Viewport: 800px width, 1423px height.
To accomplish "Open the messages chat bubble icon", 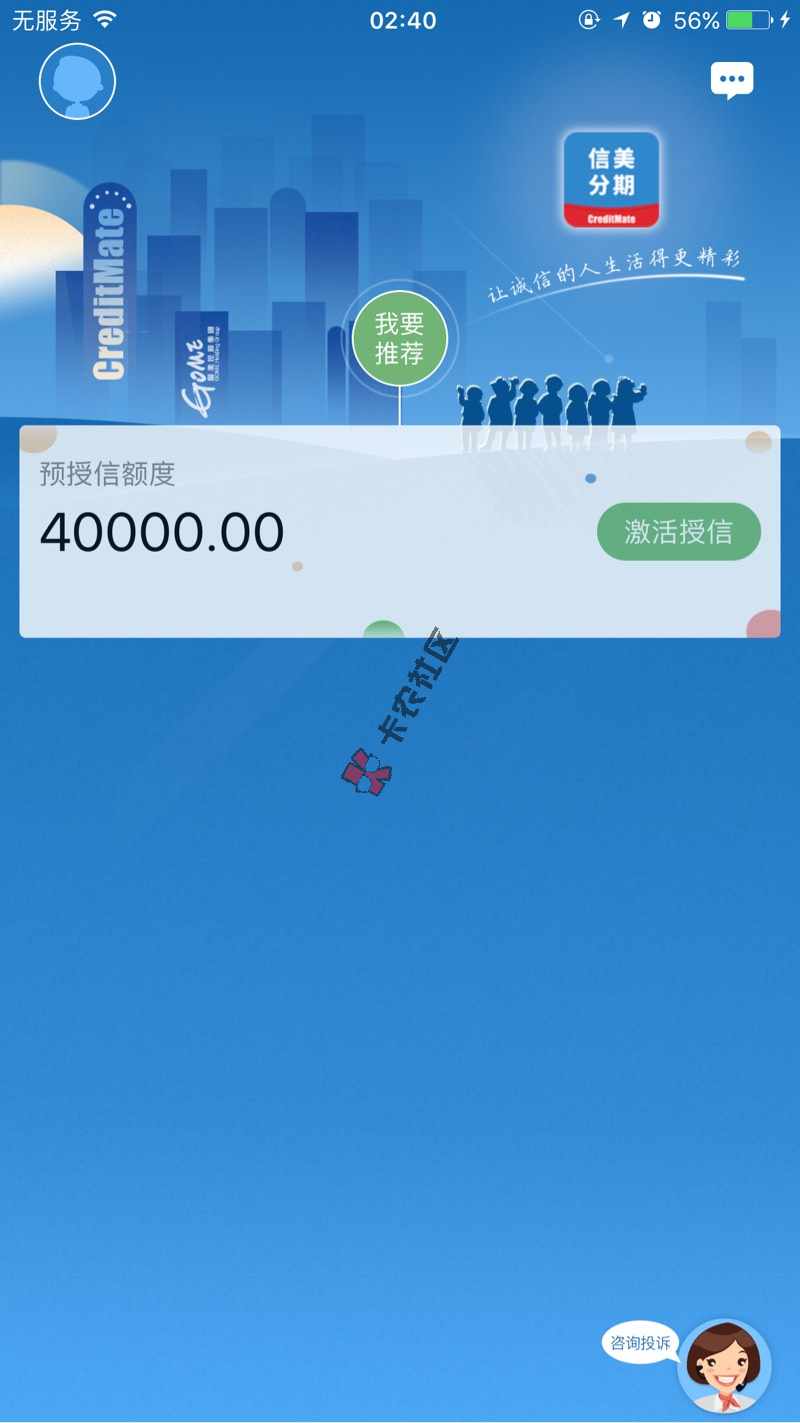I will tap(732, 80).
